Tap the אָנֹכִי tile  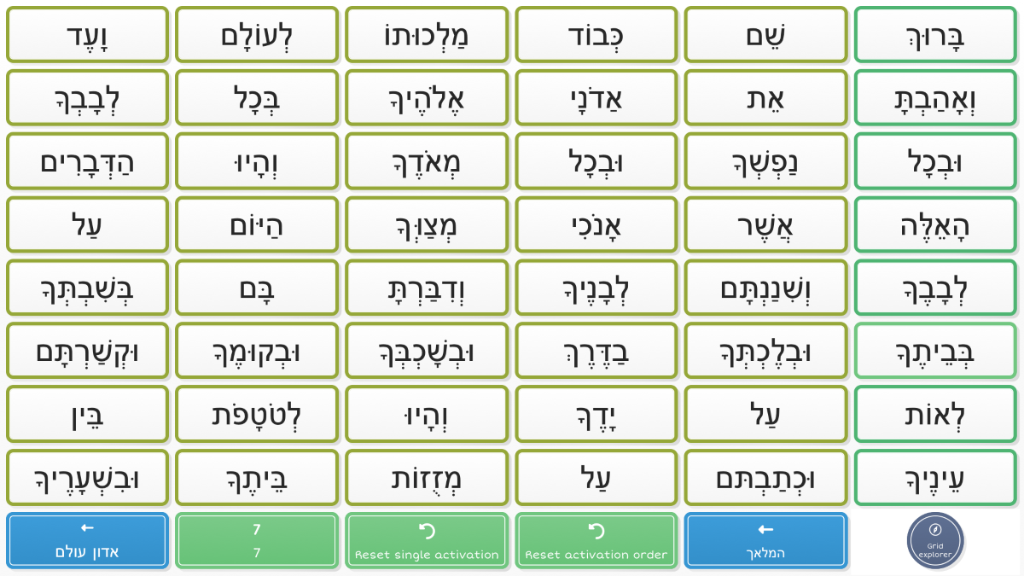[596, 225]
